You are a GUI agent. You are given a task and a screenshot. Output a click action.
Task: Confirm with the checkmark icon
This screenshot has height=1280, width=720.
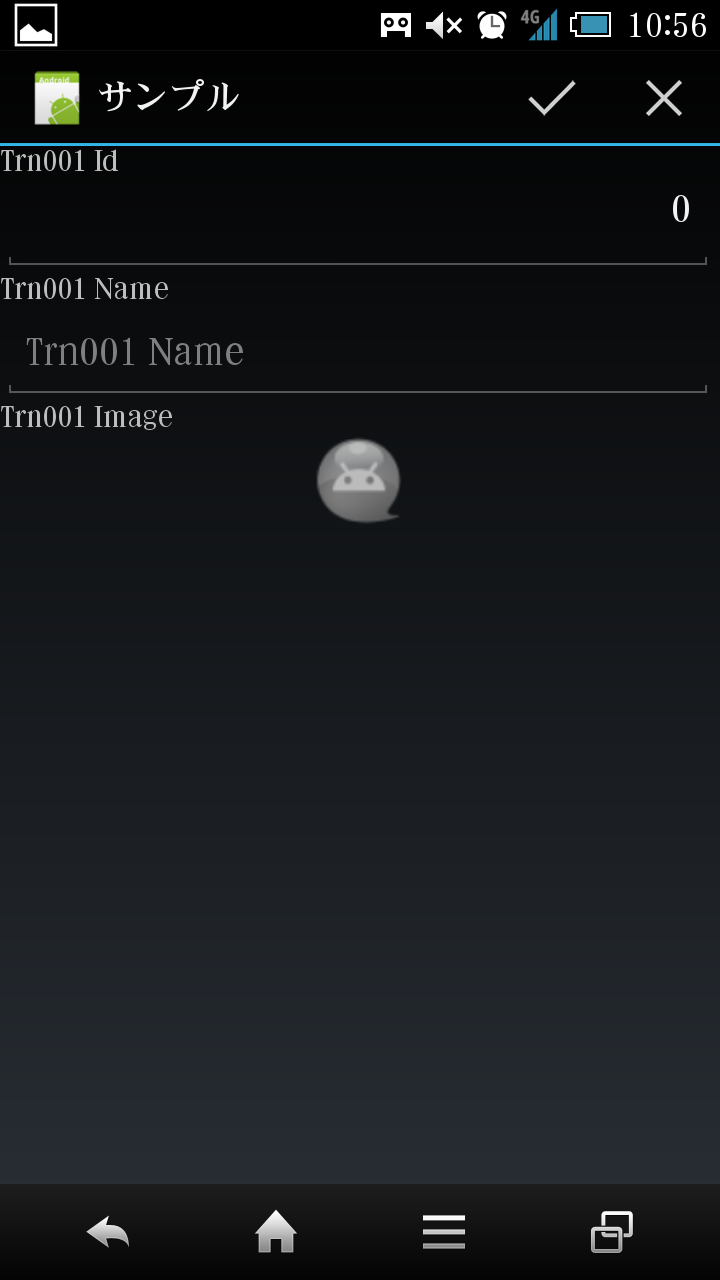pyautogui.click(x=552, y=98)
